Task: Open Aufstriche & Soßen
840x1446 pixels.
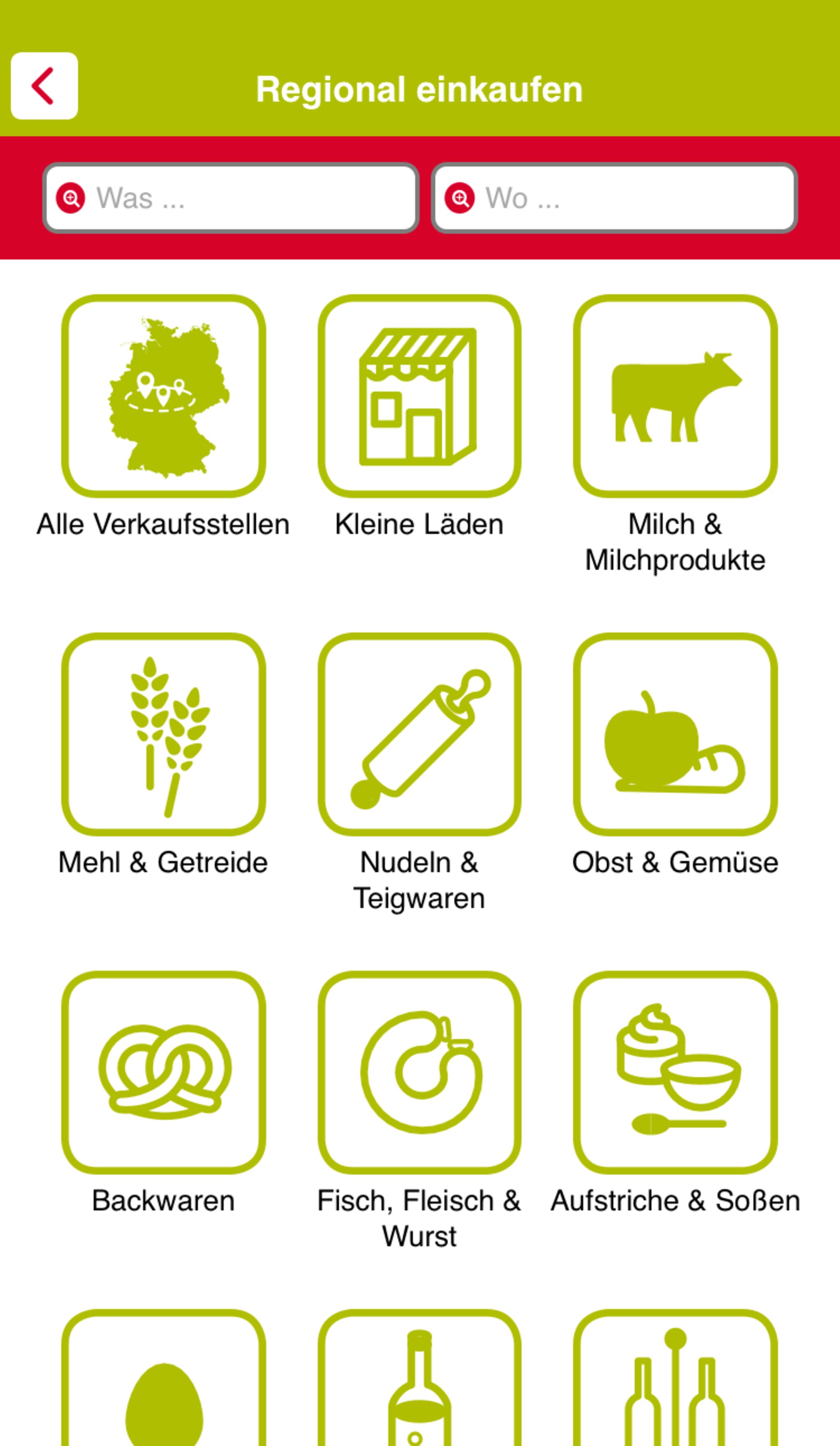Action: click(676, 1072)
